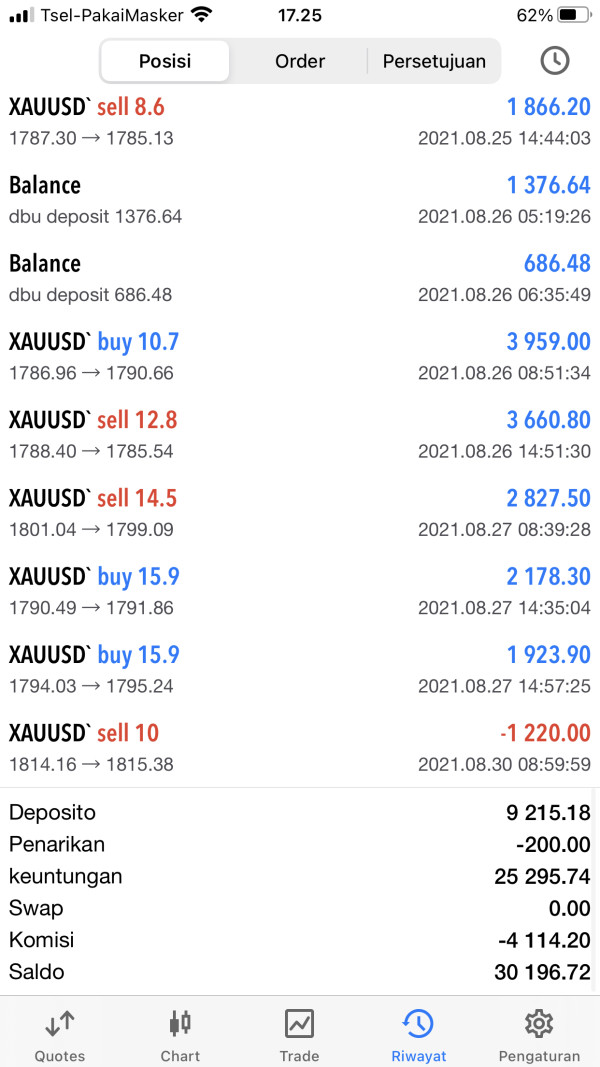Open the Quotes tab
Image resolution: width=600 pixels, height=1067 pixels.
coord(60,1035)
